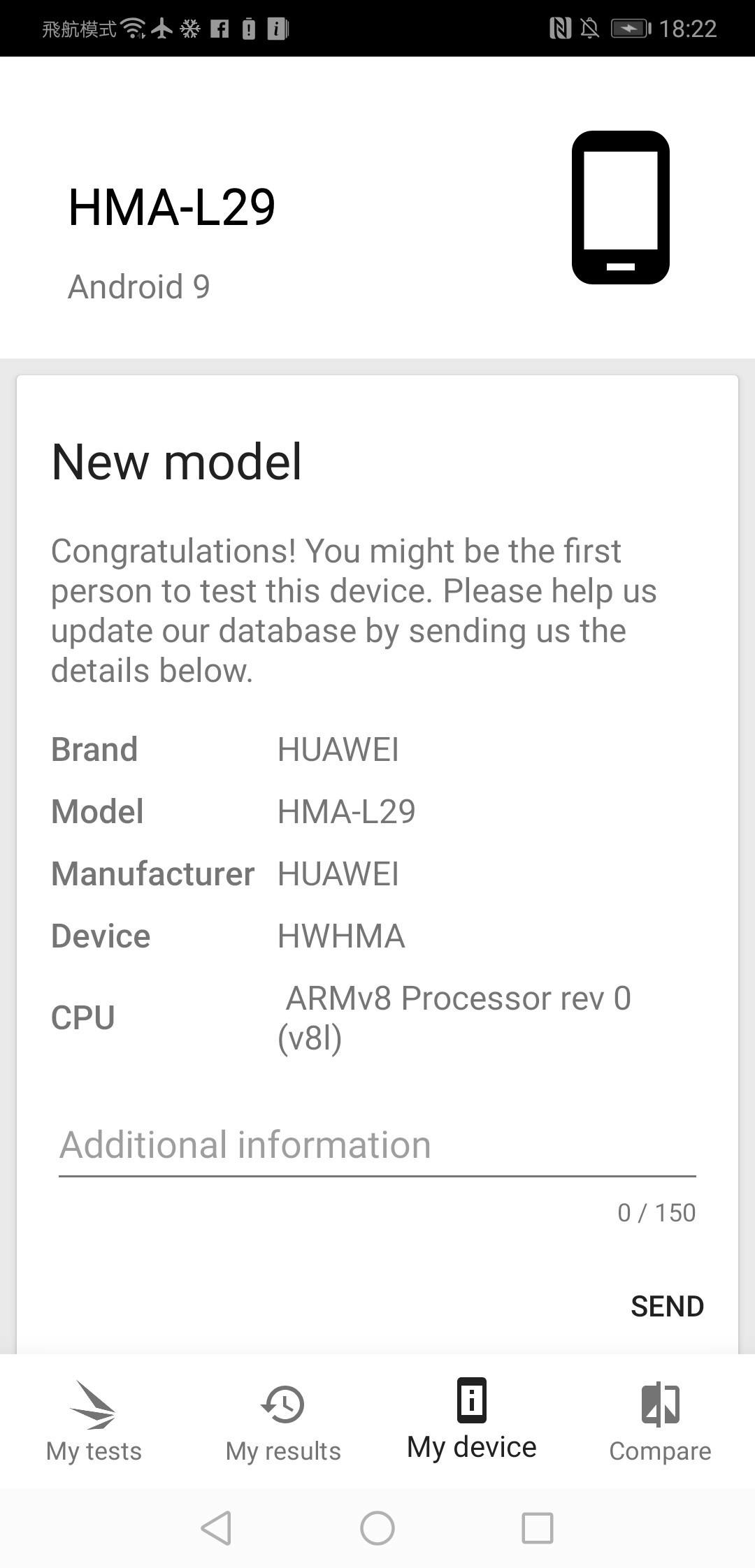The image size is (755, 1568).
Task: Select the My device tab
Action: pyautogui.click(x=471, y=1422)
